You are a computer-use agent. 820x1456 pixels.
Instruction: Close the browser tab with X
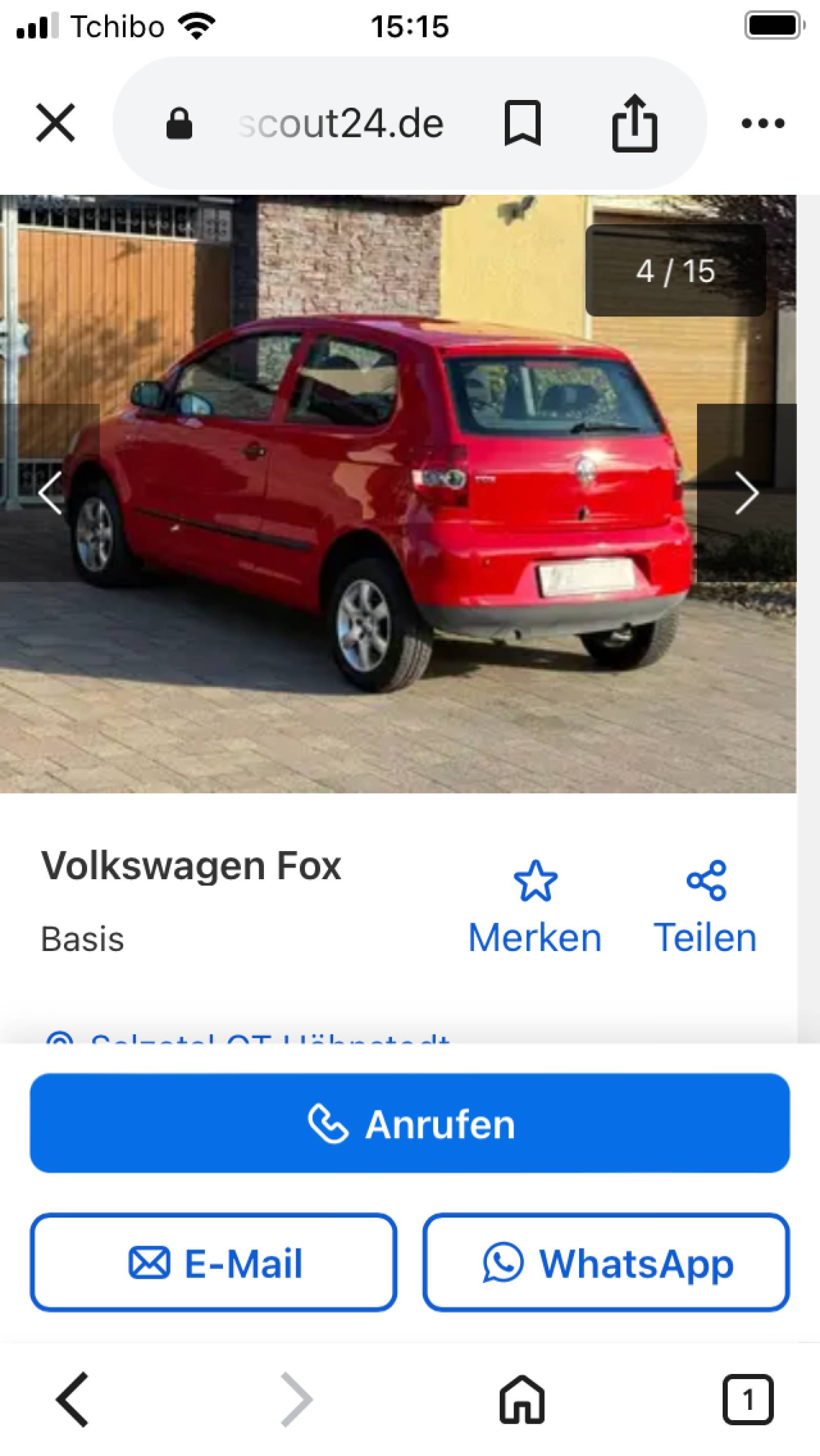point(55,122)
